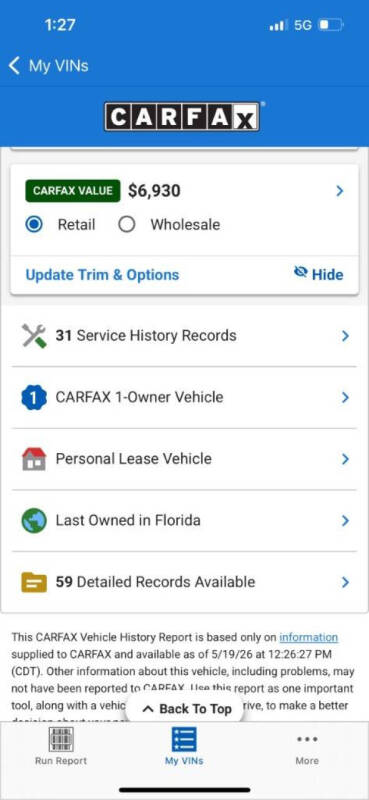View the 59 Detailed Records Available
Screen dimensions: 369x800
coord(184,582)
